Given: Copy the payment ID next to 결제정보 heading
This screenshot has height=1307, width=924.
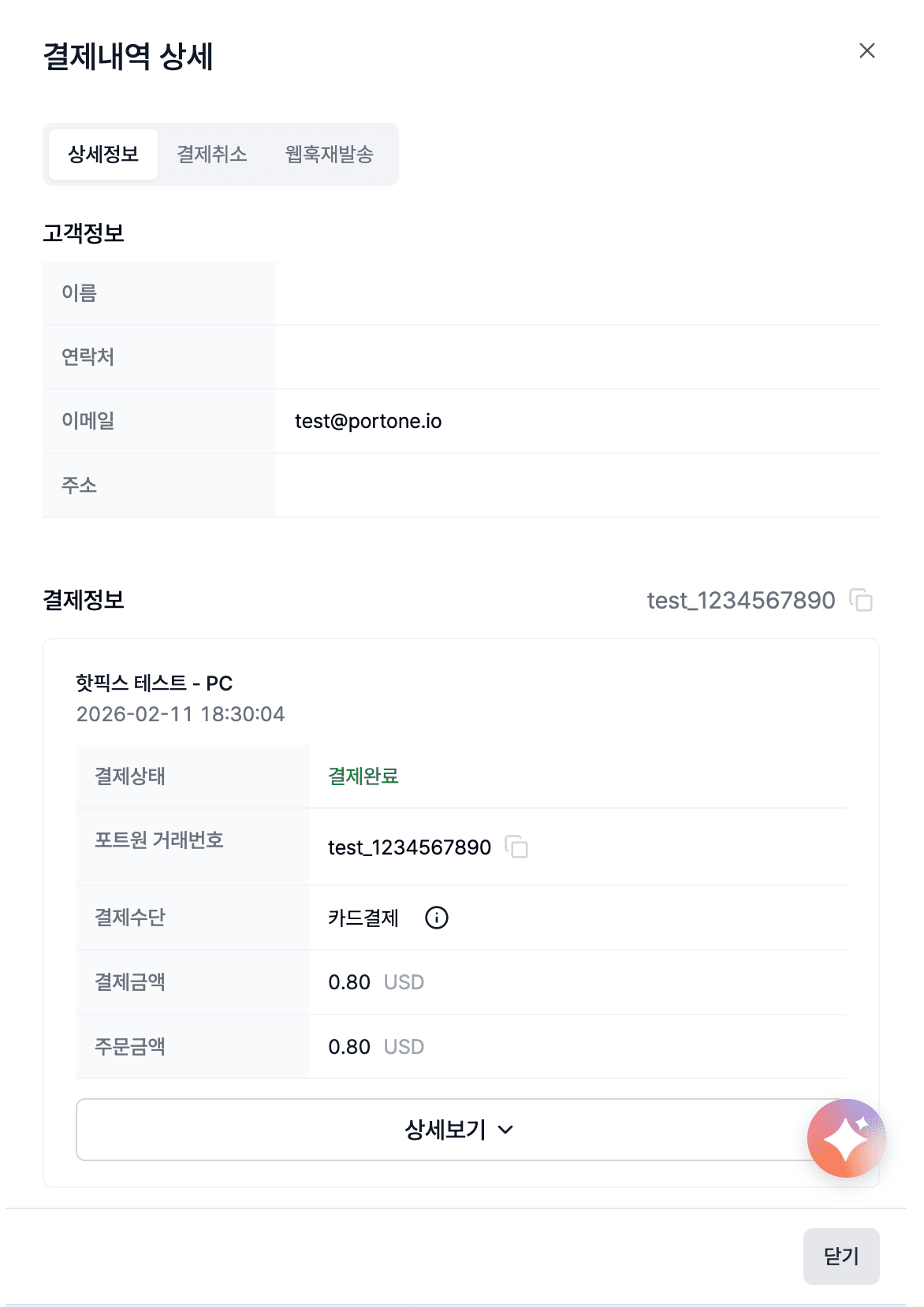Looking at the screenshot, I should tap(861, 600).
